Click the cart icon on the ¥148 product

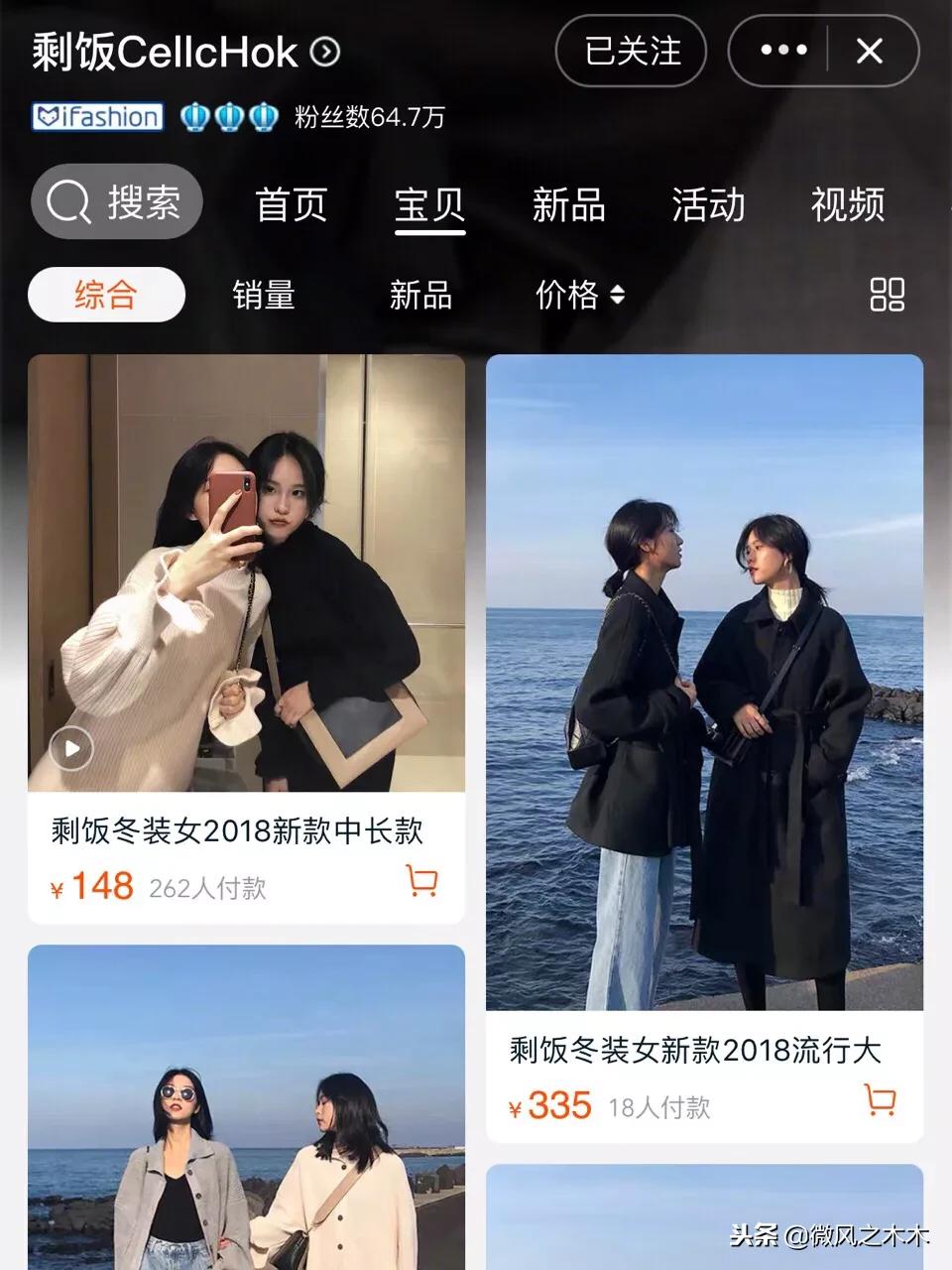tap(420, 881)
